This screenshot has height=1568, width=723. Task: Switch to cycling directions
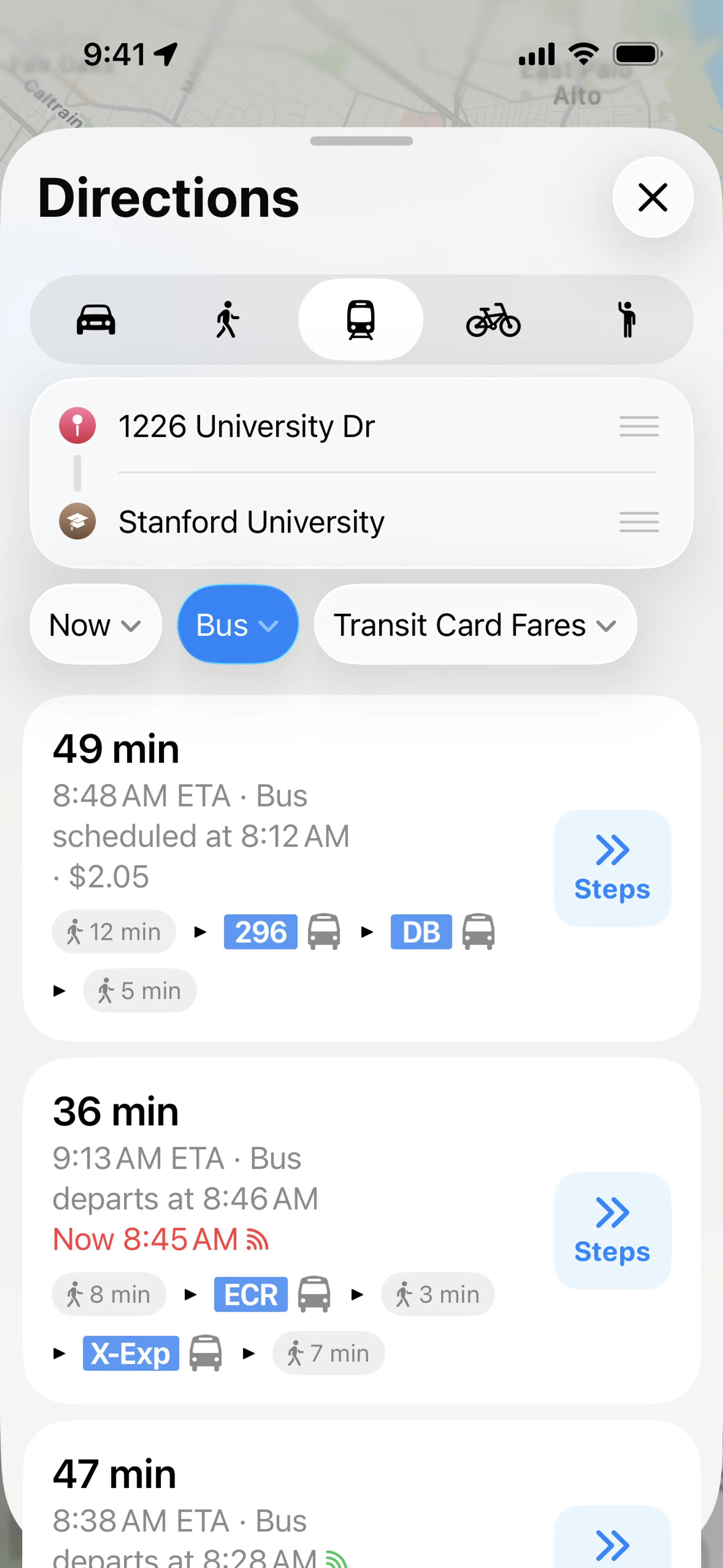(493, 319)
